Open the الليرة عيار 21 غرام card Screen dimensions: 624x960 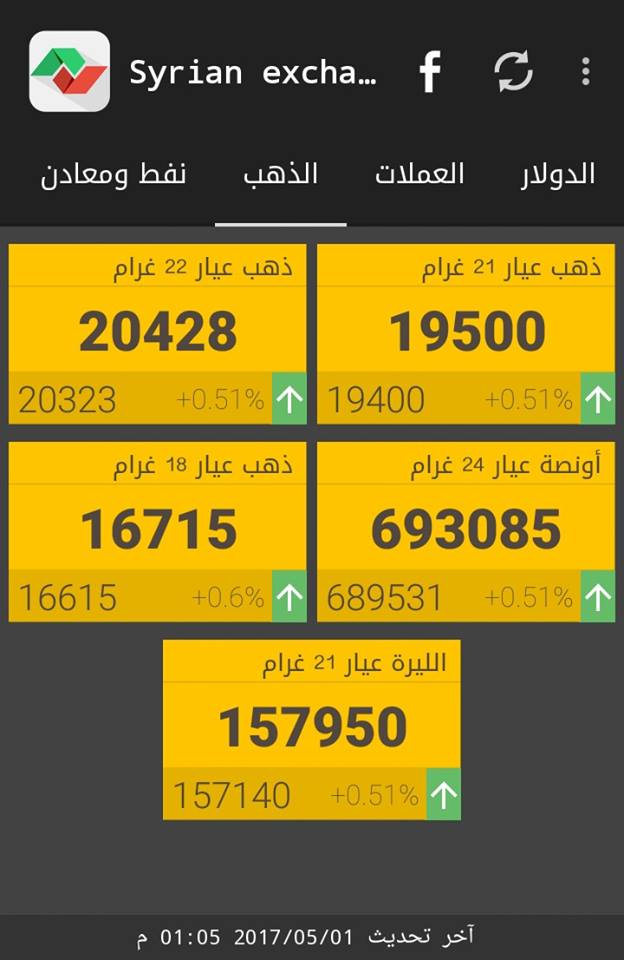pyautogui.click(x=312, y=729)
